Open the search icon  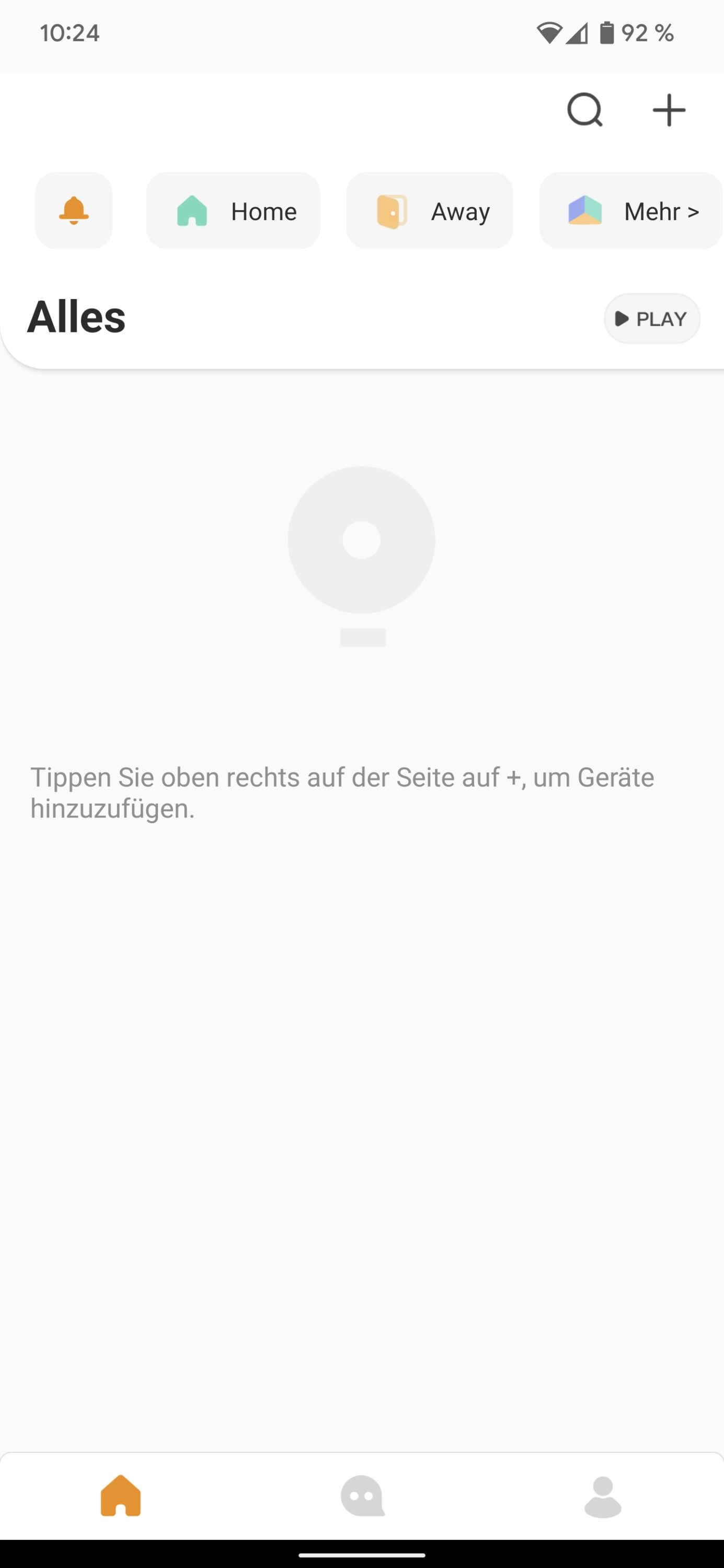click(584, 110)
